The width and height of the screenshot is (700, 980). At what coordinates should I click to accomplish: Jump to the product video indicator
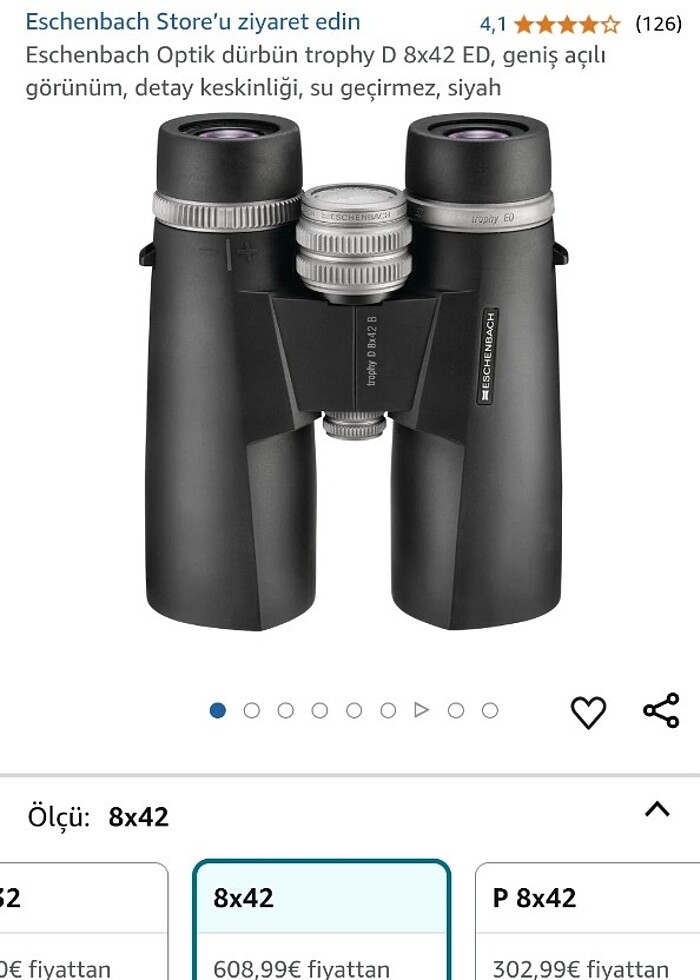422,710
